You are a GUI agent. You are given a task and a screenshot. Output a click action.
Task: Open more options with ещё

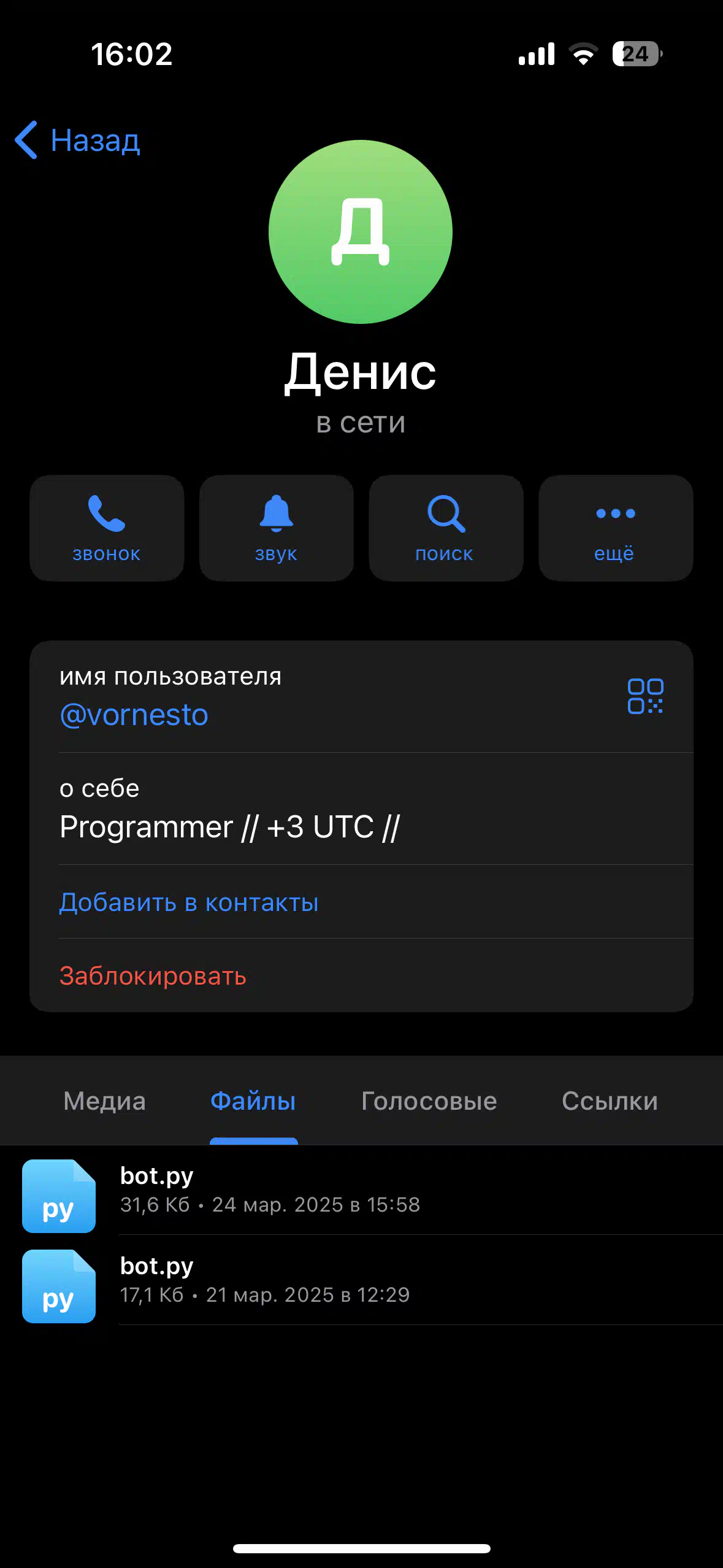(x=616, y=528)
